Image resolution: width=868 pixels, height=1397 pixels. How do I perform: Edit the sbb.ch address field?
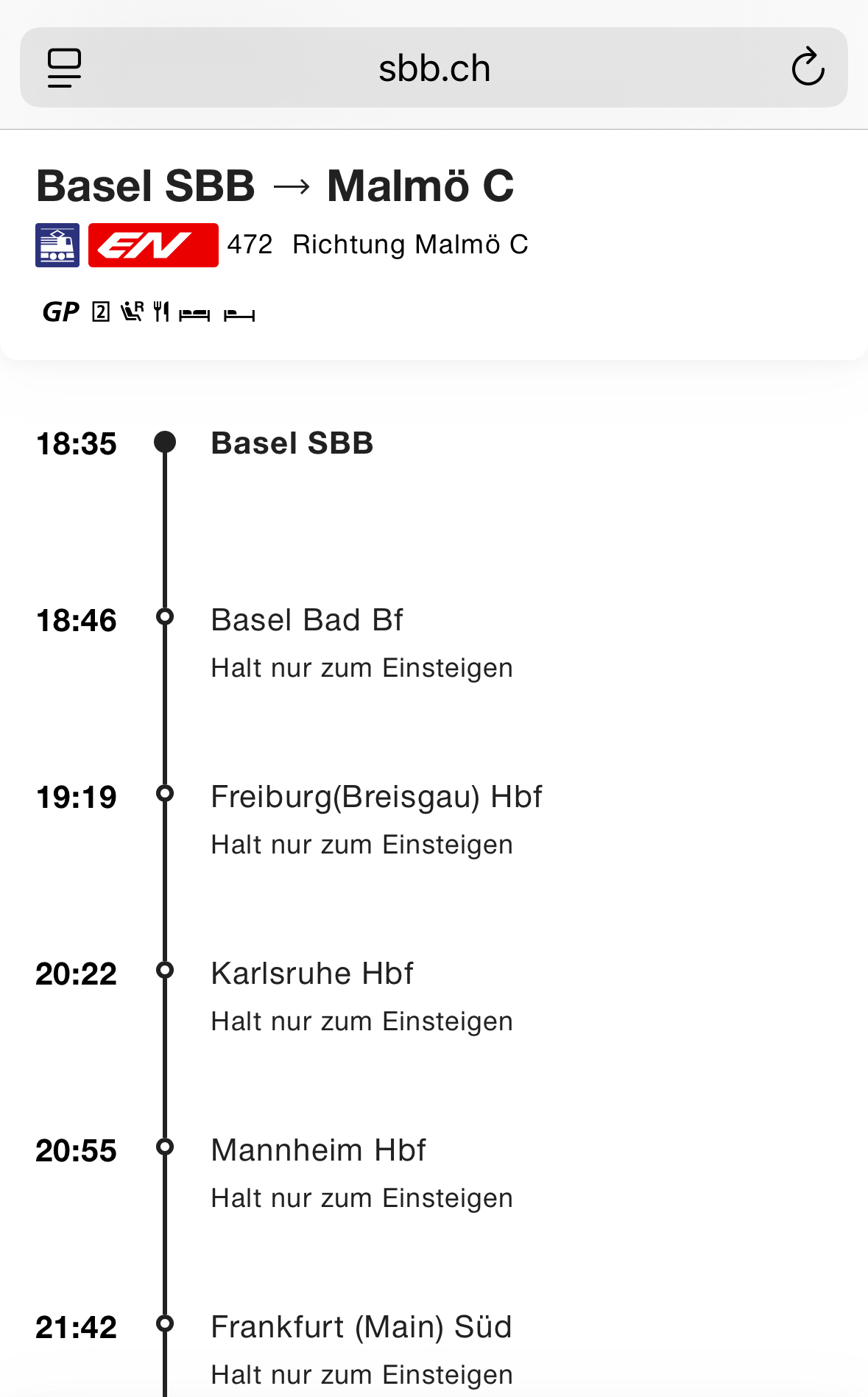434,68
